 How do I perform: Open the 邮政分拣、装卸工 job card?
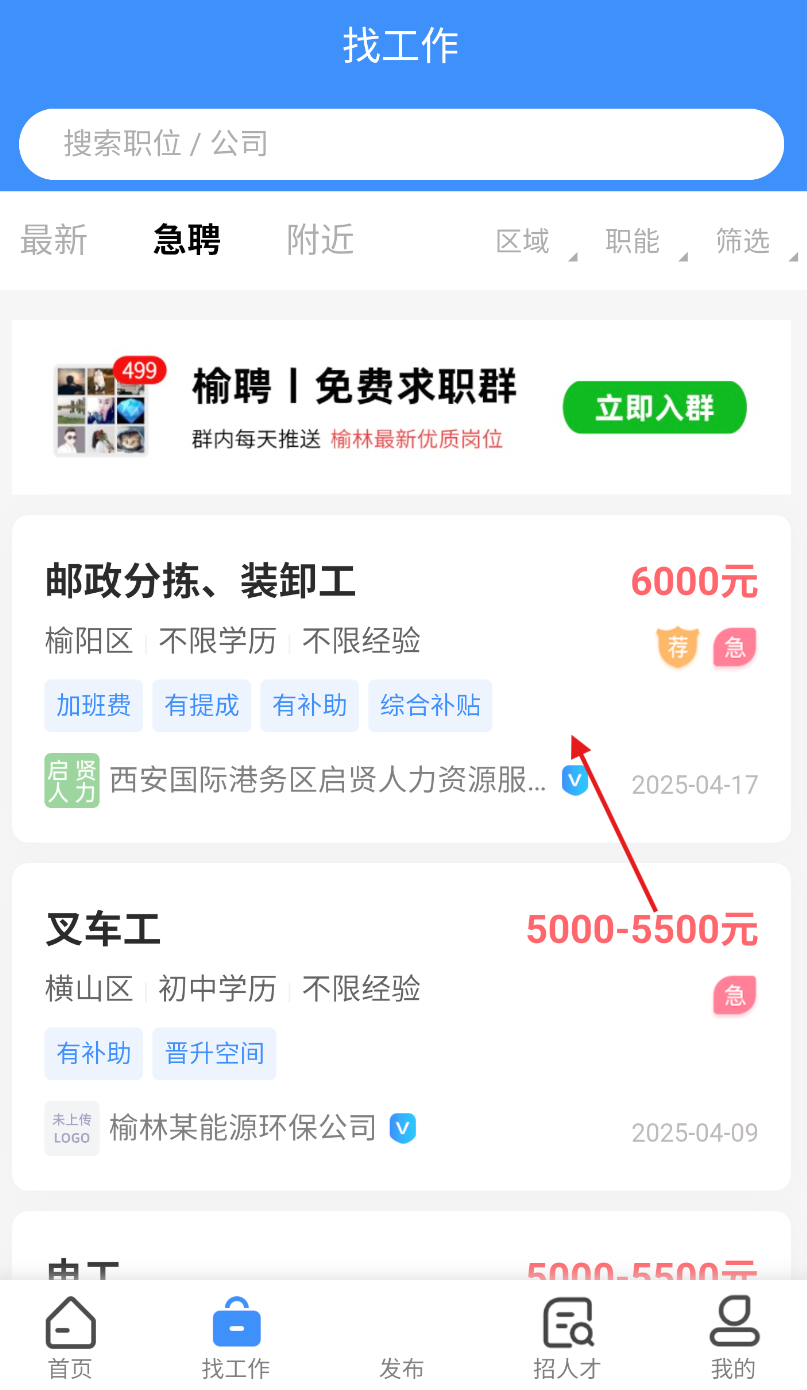(200, 582)
